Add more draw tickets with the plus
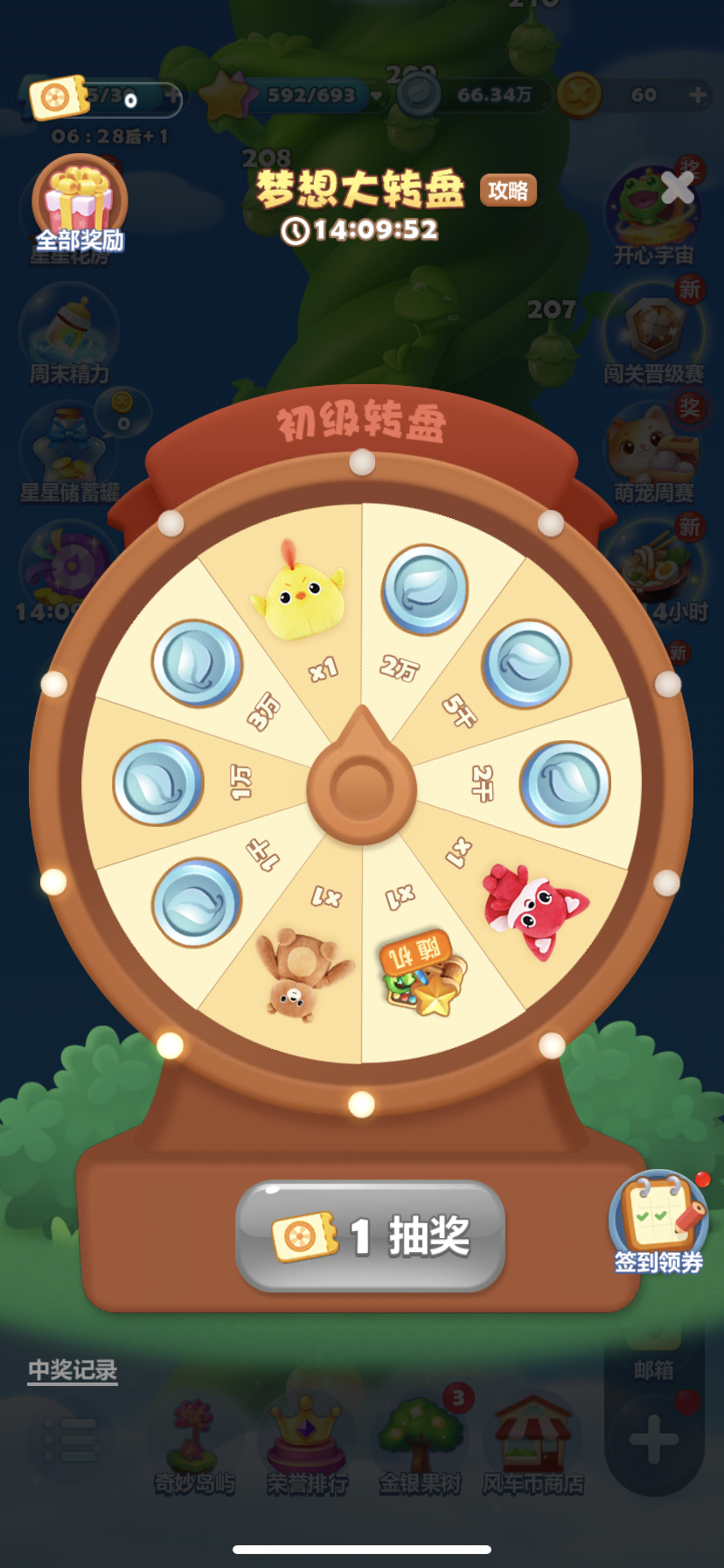The image size is (724, 1568). coord(171,95)
